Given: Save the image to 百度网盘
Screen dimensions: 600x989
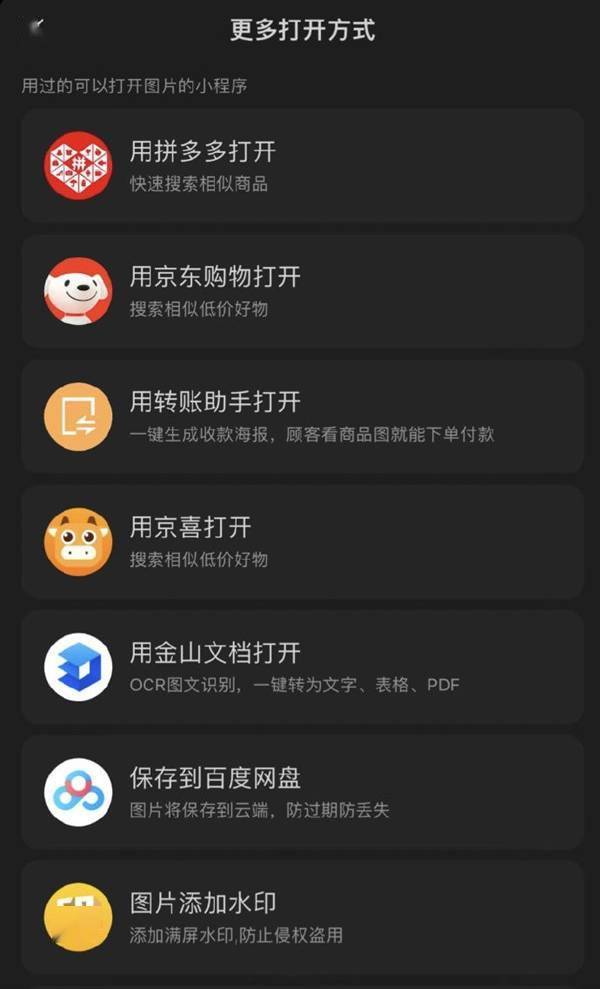Looking at the screenshot, I should point(302,792).
